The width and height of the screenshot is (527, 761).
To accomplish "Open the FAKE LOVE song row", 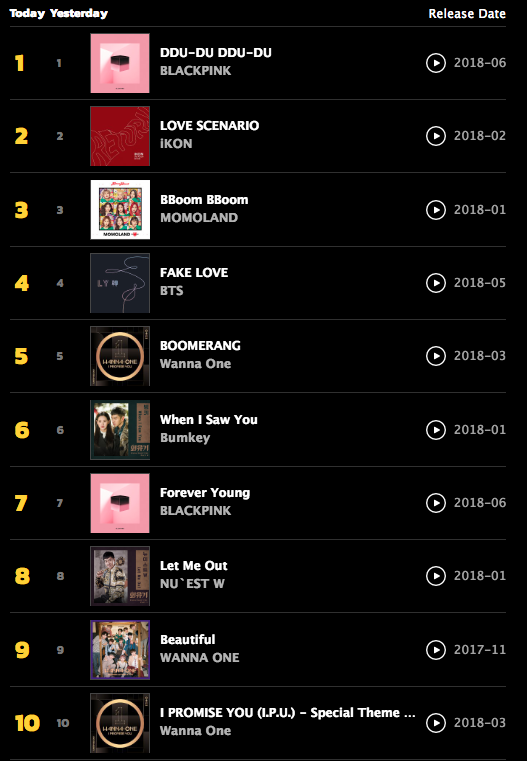I will 258,283.
